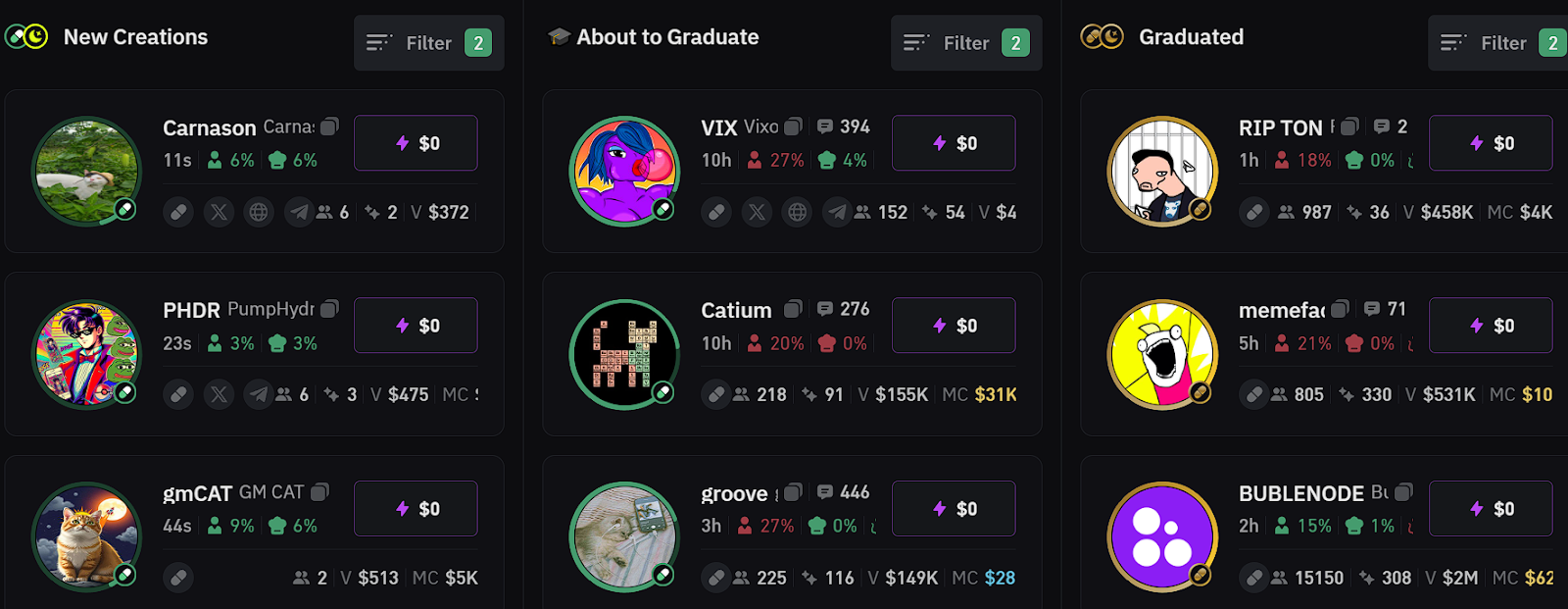Quick buy memeface with its $0 button
The image size is (1568, 609).
[x=1491, y=326]
